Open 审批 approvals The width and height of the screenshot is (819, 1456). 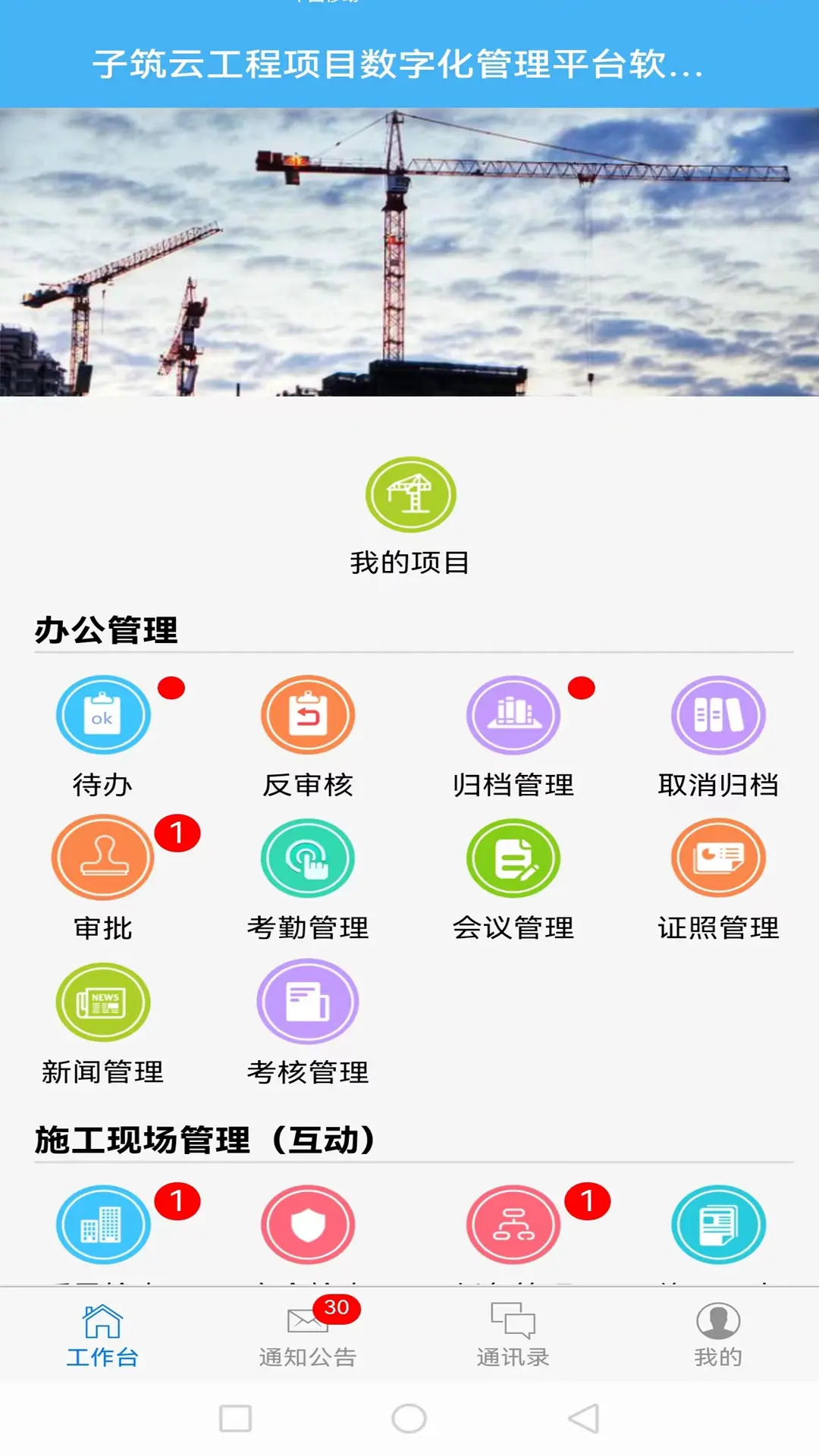coord(103,858)
